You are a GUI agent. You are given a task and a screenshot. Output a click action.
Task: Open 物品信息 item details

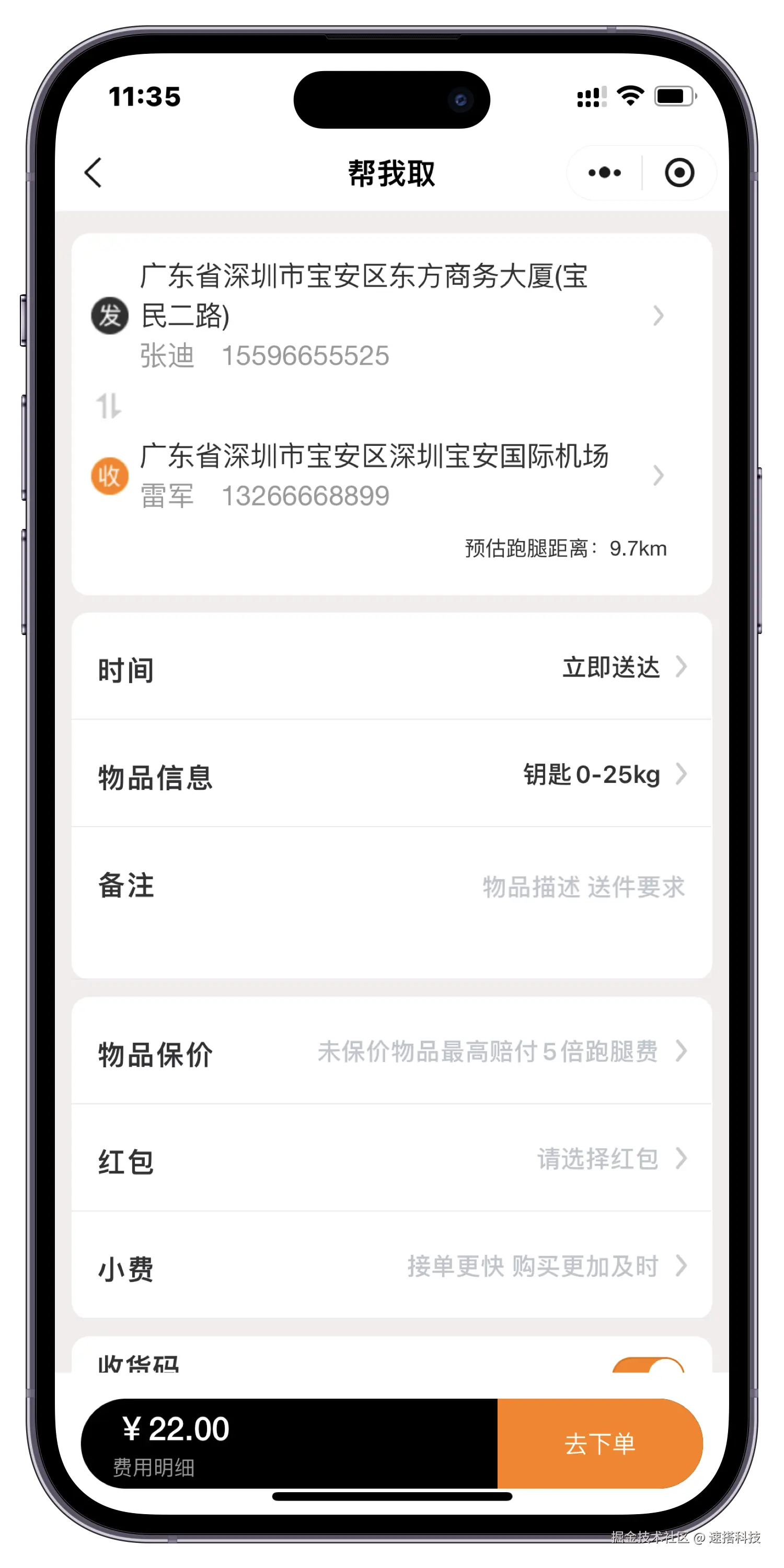point(391,775)
